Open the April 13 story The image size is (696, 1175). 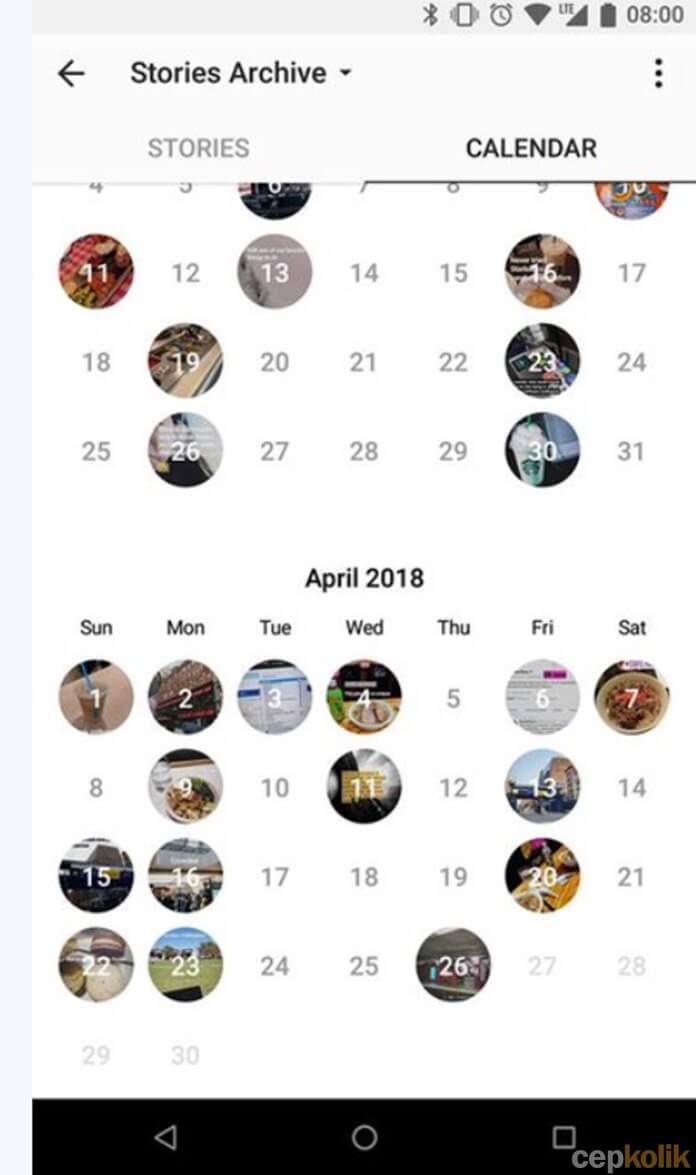pyautogui.click(x=542, y=786)
